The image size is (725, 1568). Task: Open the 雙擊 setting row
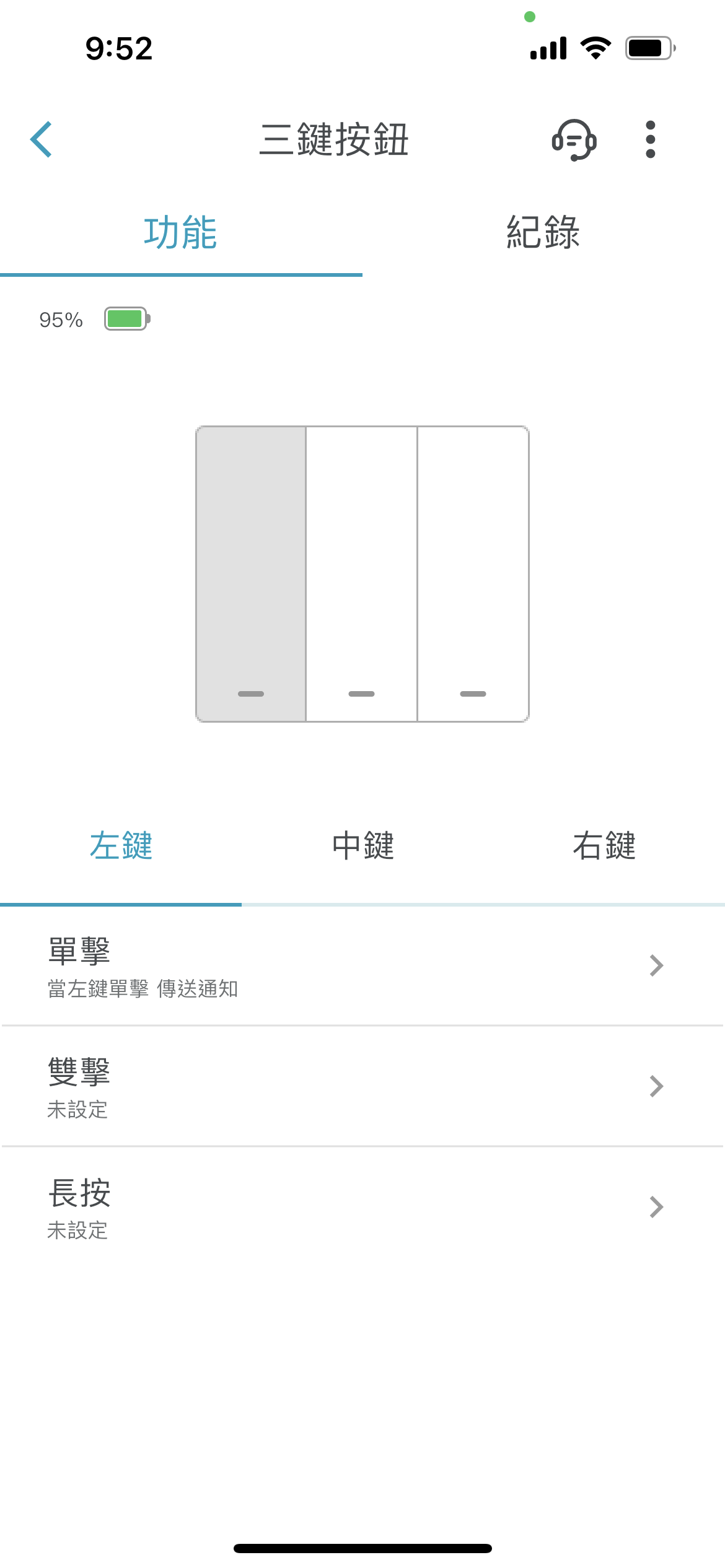coord(362,1086)
